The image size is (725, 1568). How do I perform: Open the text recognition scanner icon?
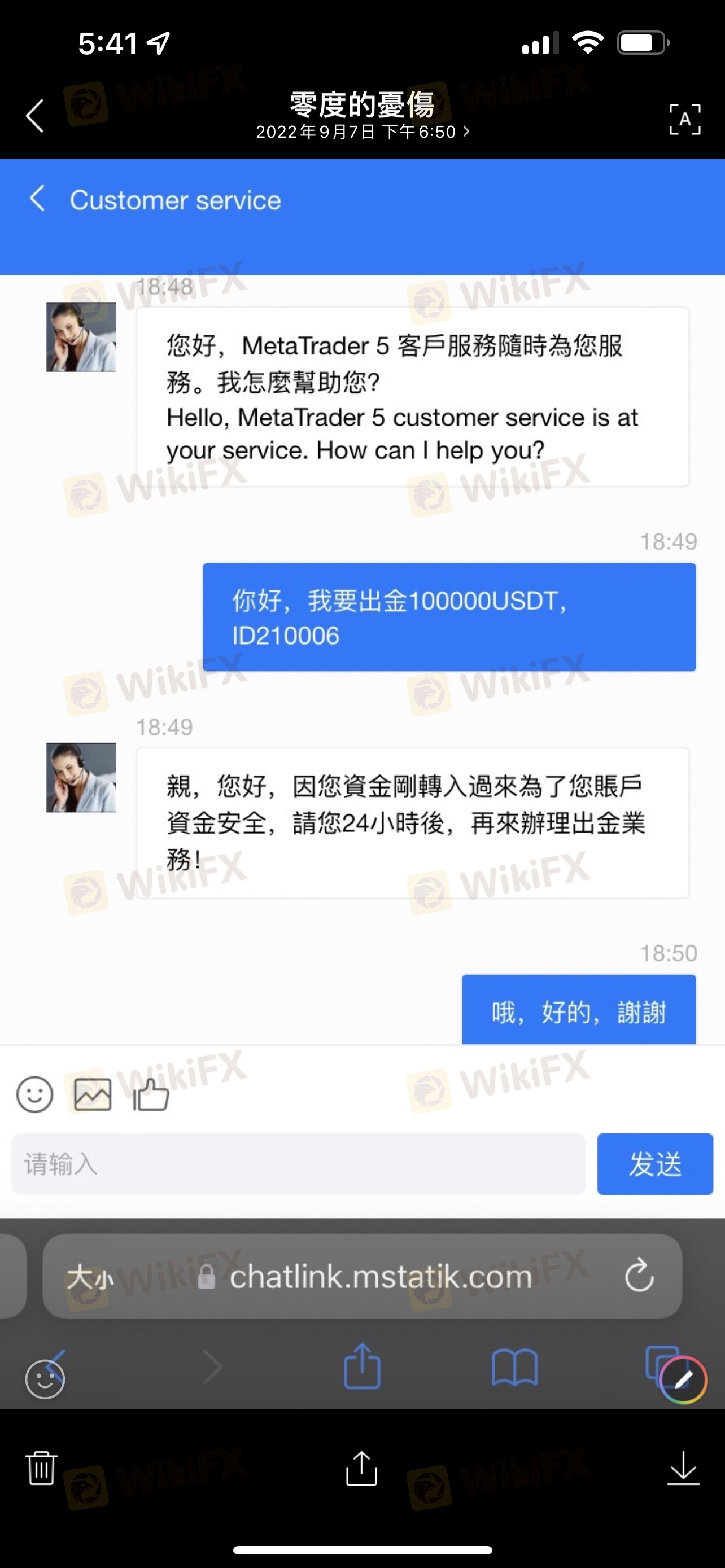[x=685, y=119]
